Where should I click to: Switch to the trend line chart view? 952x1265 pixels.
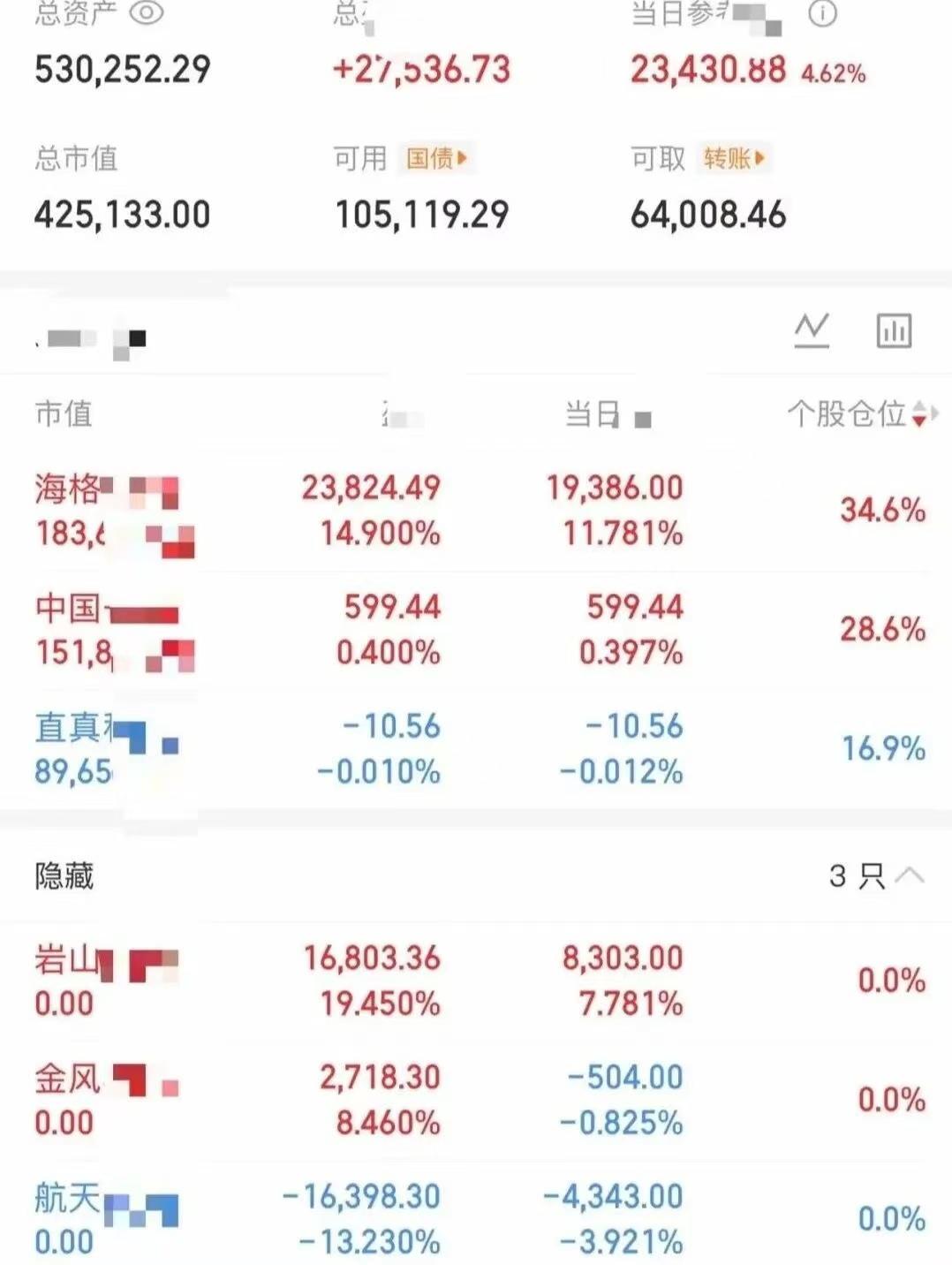coord(811,331)
